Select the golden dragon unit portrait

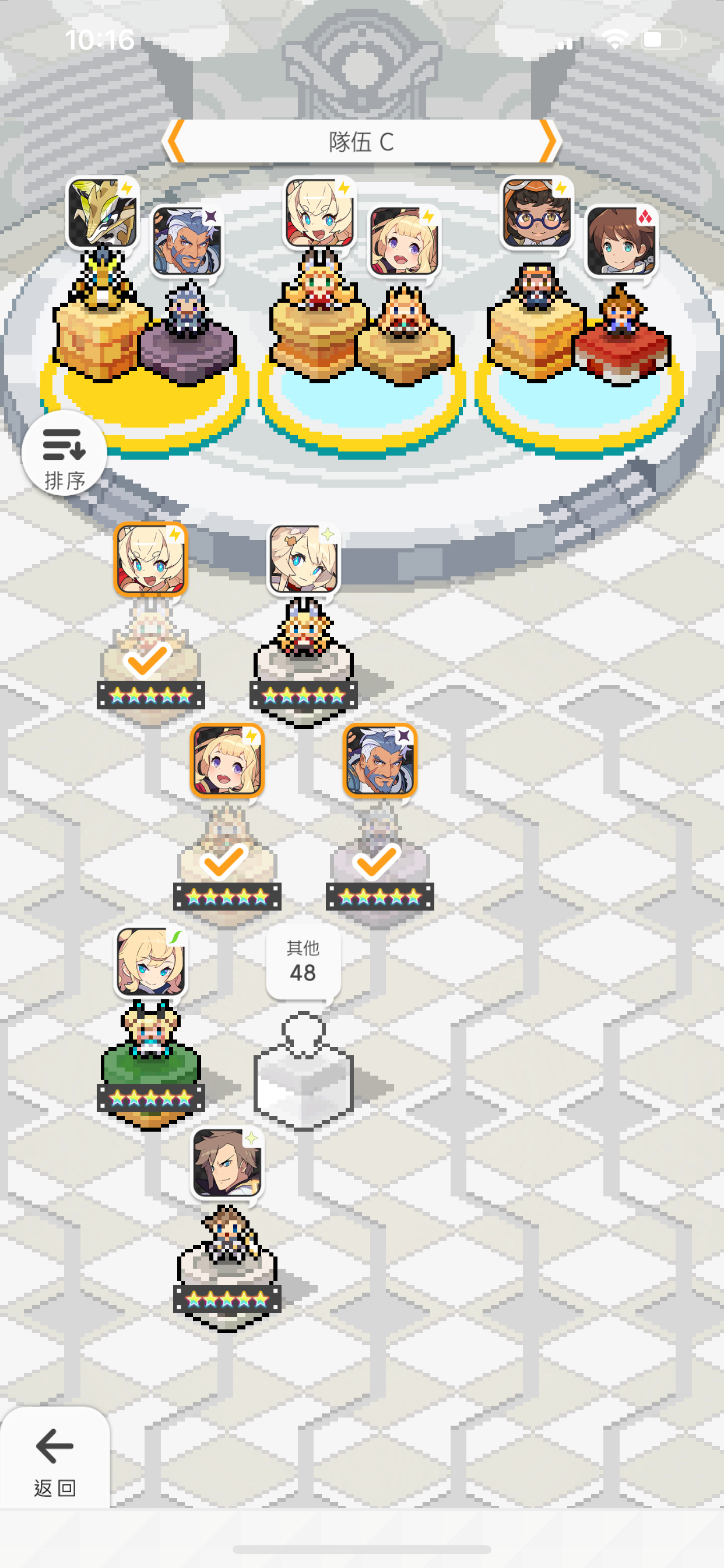point(102,214)
